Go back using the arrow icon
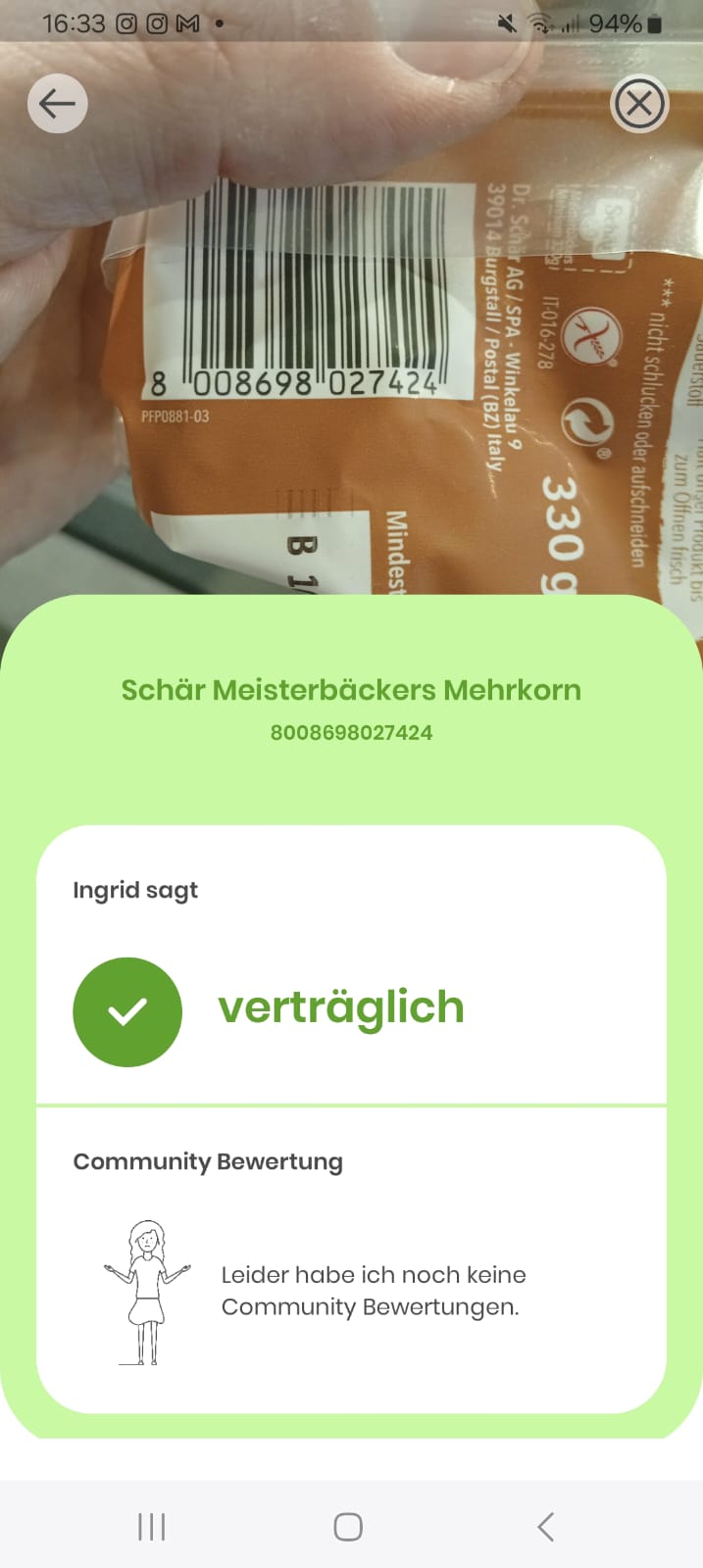 pyautogui.click(x=58, y=104)
